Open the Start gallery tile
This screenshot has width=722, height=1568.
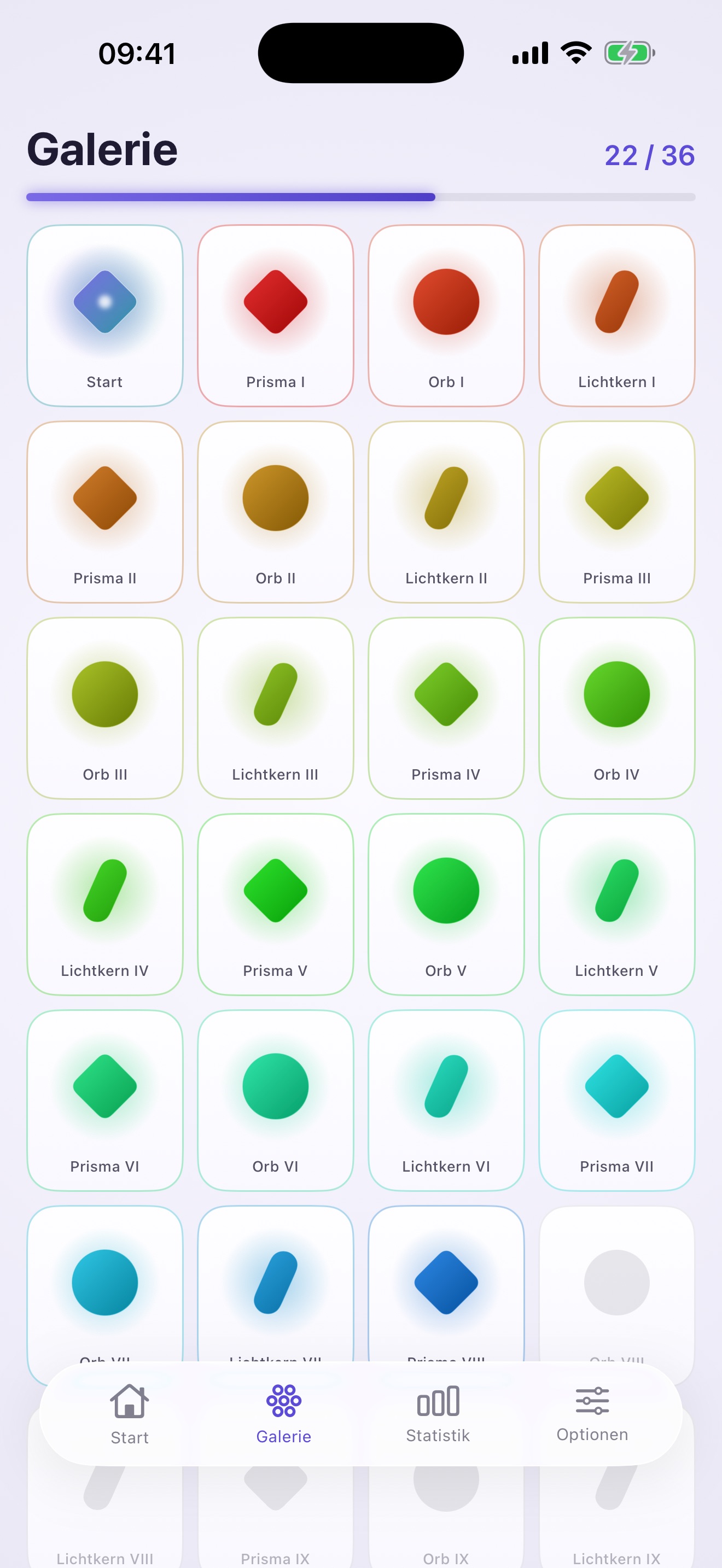pos(104,315)
